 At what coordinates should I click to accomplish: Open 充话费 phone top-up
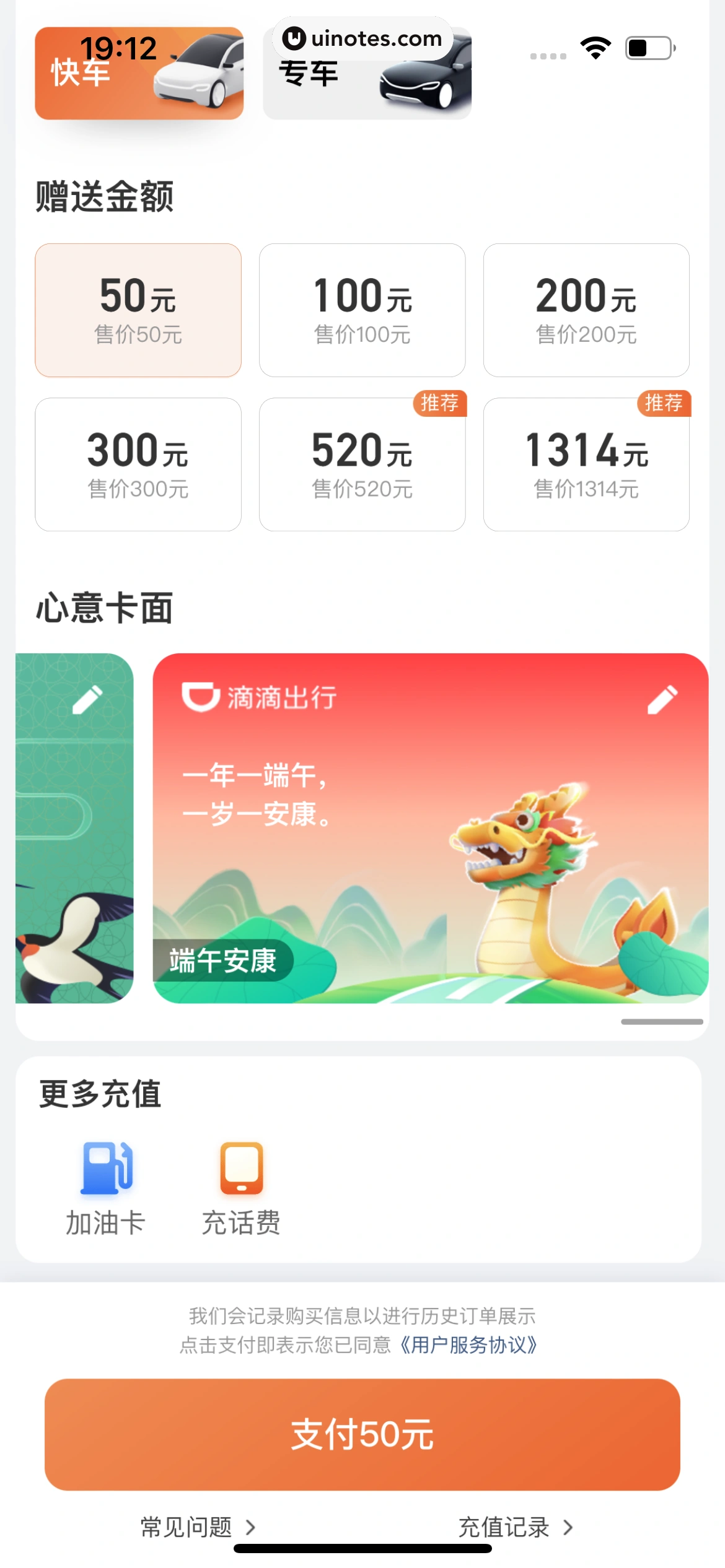click(241, 1188)
